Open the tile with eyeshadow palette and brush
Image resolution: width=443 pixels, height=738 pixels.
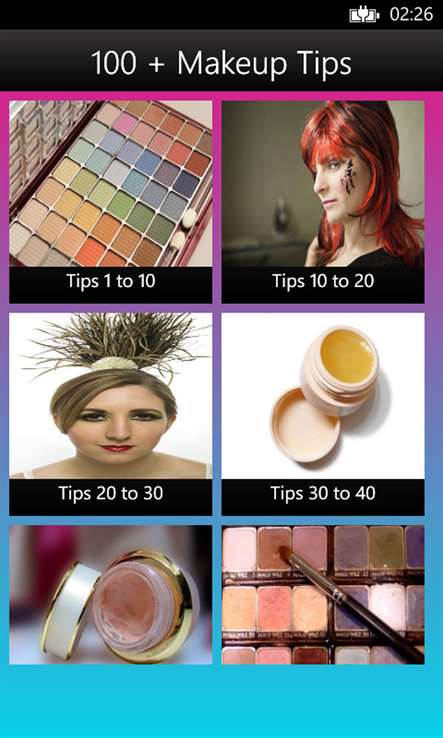point(323,595)
